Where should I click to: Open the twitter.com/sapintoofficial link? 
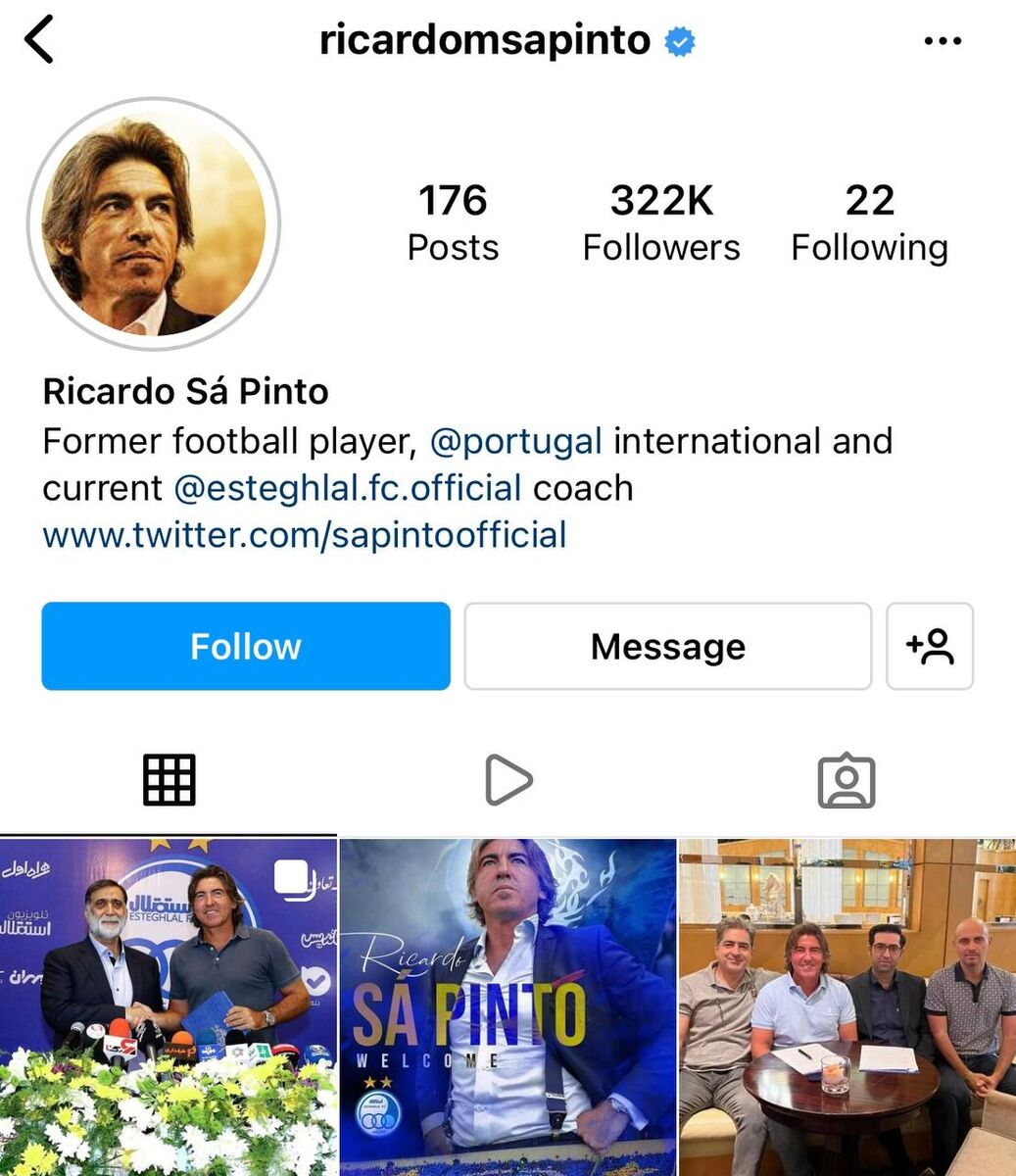tap(305, 535)
